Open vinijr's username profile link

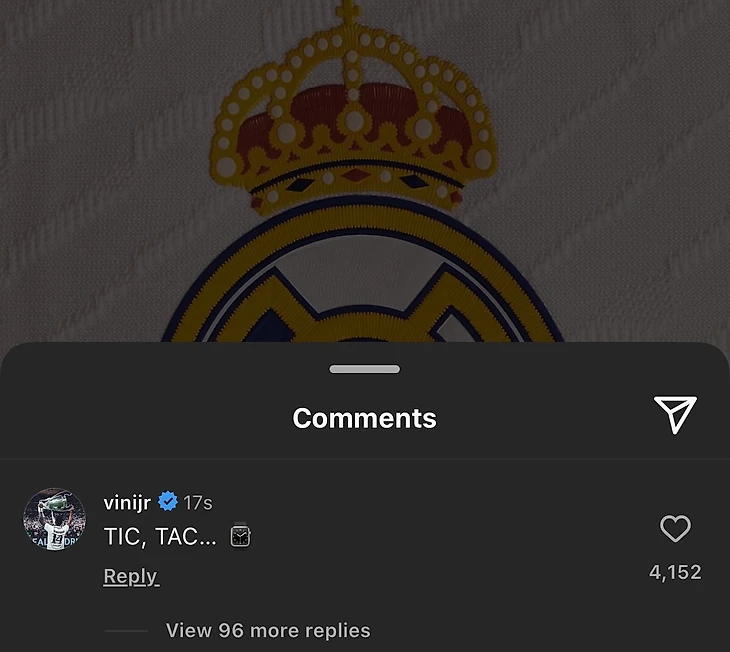tap(126, 502)
